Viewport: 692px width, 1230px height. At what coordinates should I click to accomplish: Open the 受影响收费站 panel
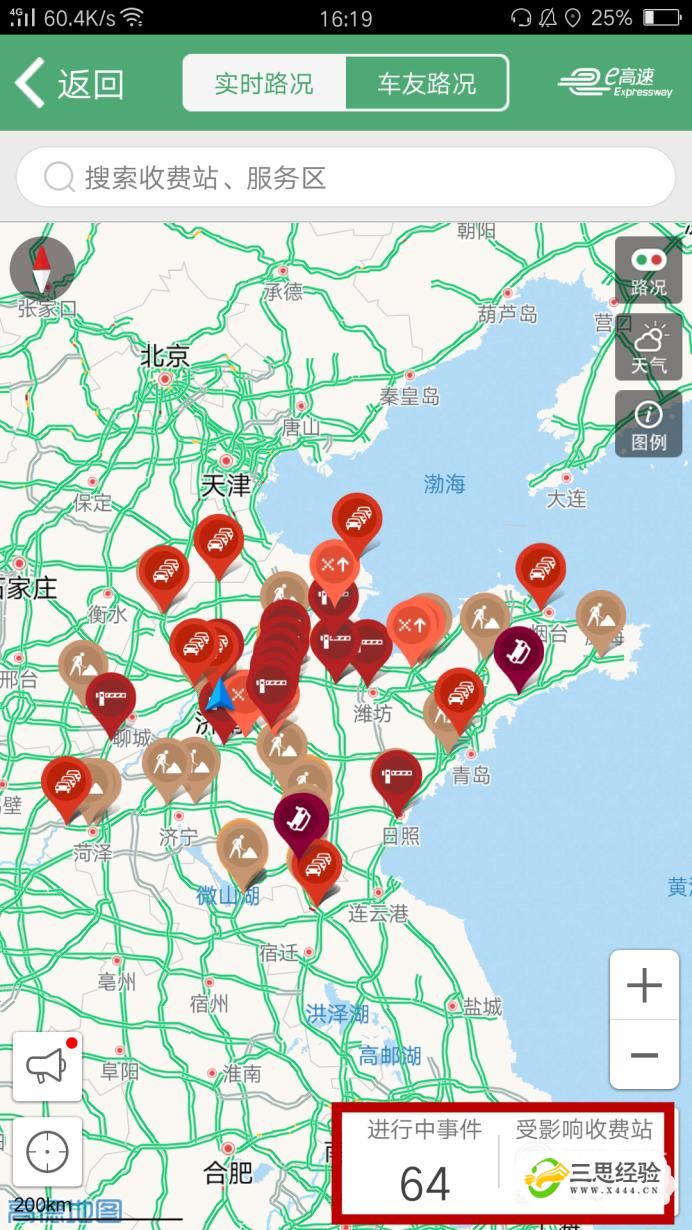[584, 1160]
